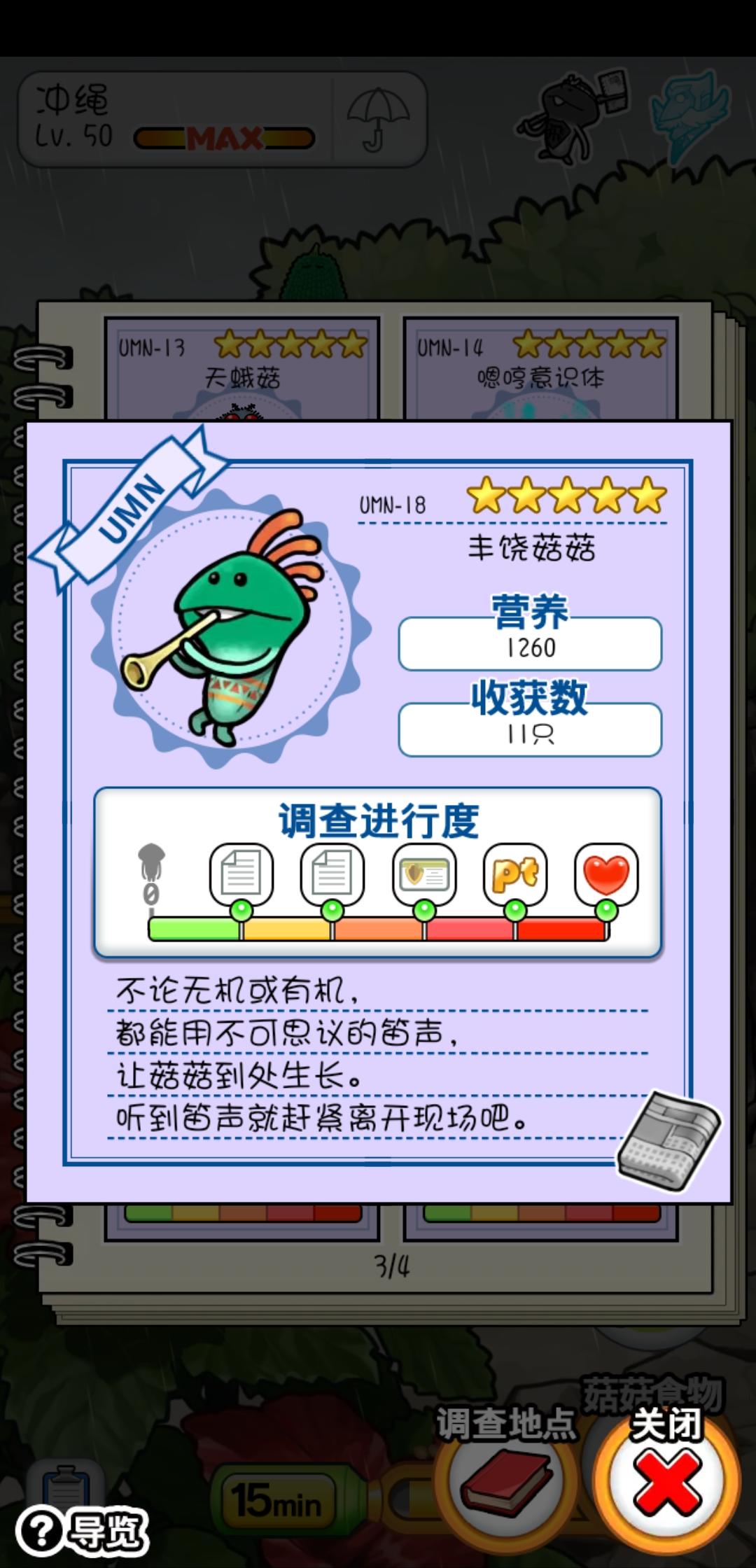Toggle the milestone dot under the Pt icon

pos(514,910)
